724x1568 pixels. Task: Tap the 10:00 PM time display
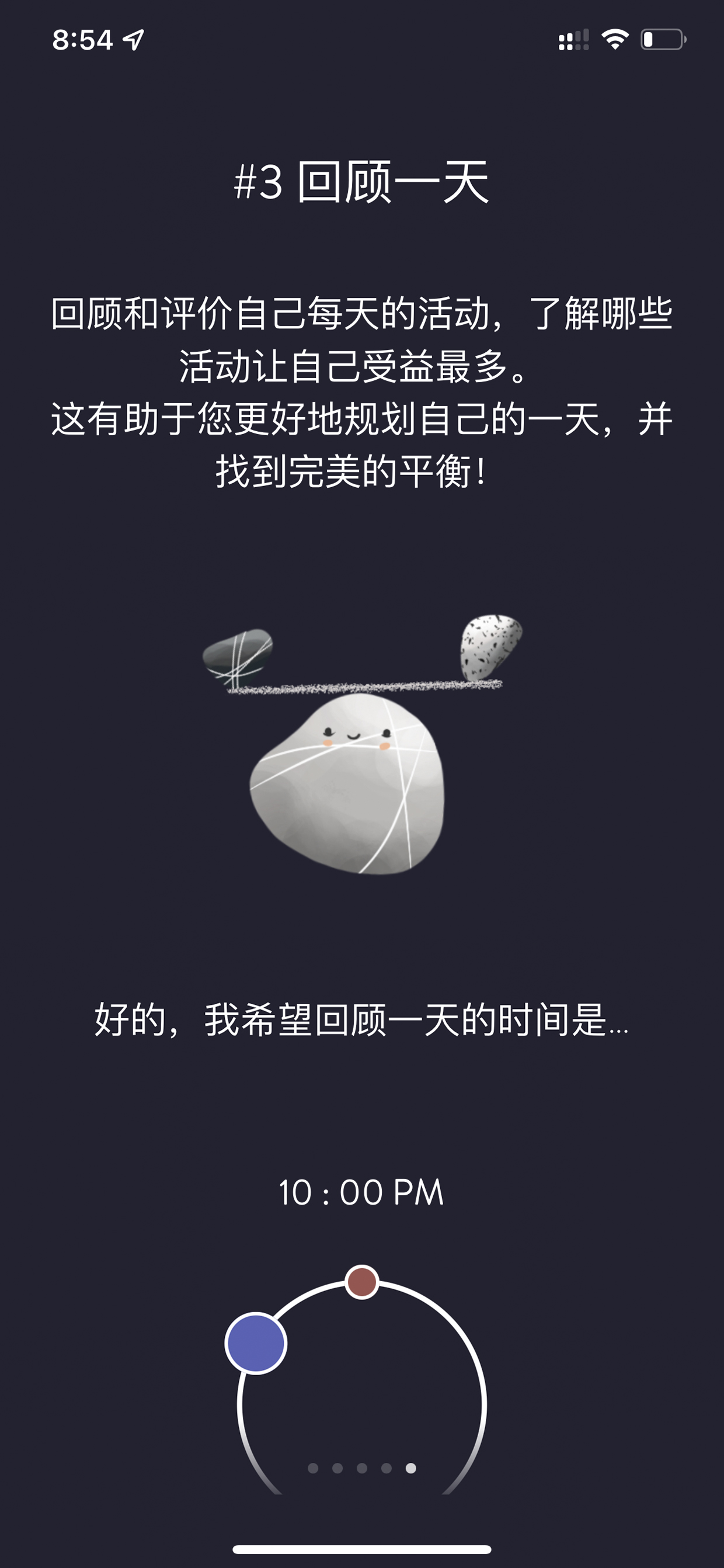(x=361, y=1192)
